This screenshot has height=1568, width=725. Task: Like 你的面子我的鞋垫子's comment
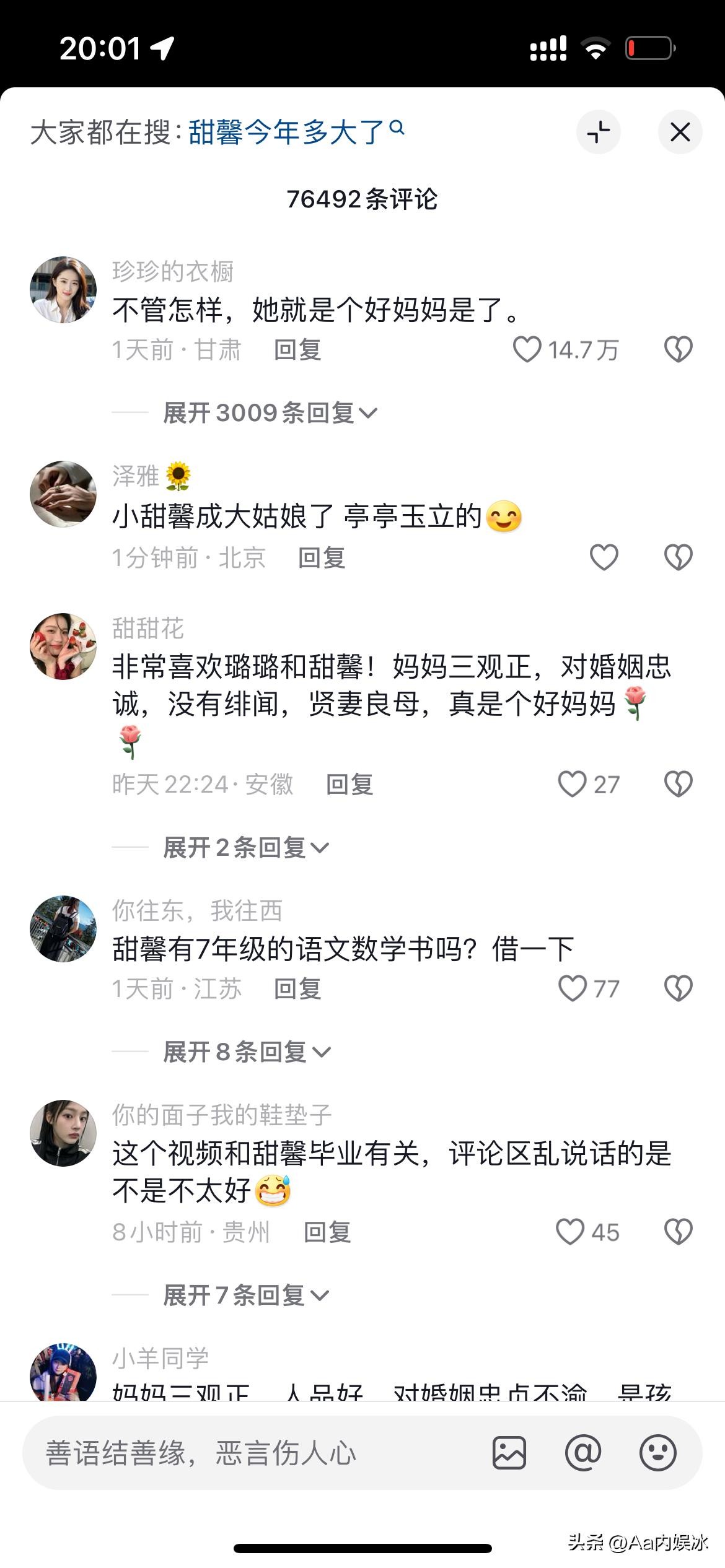[x=570, y=1232]
